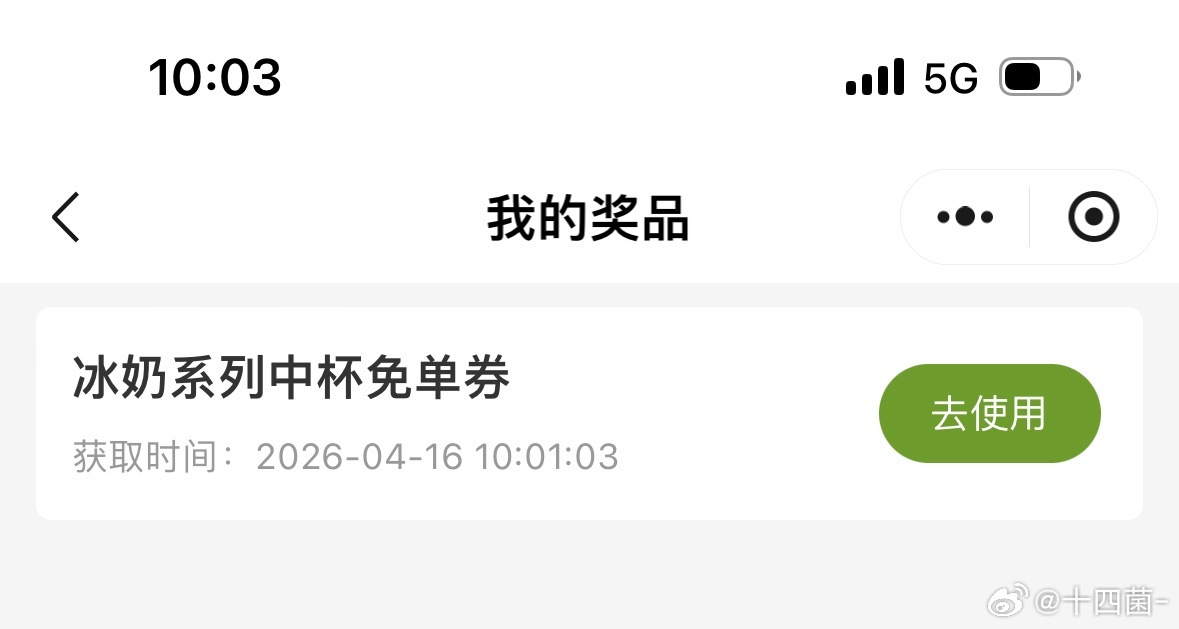This screenshot has width=1179, height=629.
Task: Tap 去使用 to use the coupon
Action: pyautogui.click(x=989, y=413)
